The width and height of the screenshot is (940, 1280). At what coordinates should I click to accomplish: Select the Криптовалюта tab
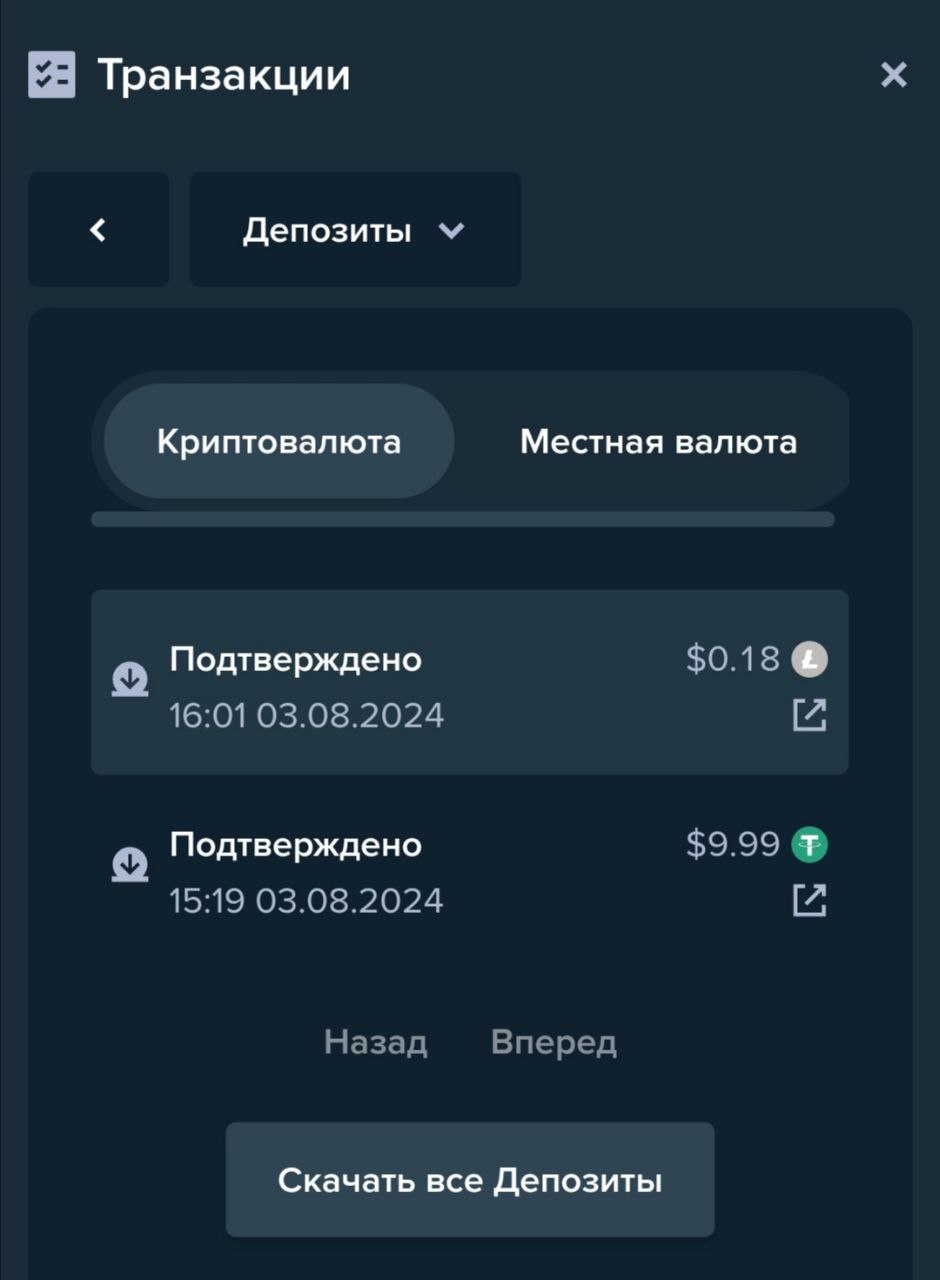tap(279, 442)
